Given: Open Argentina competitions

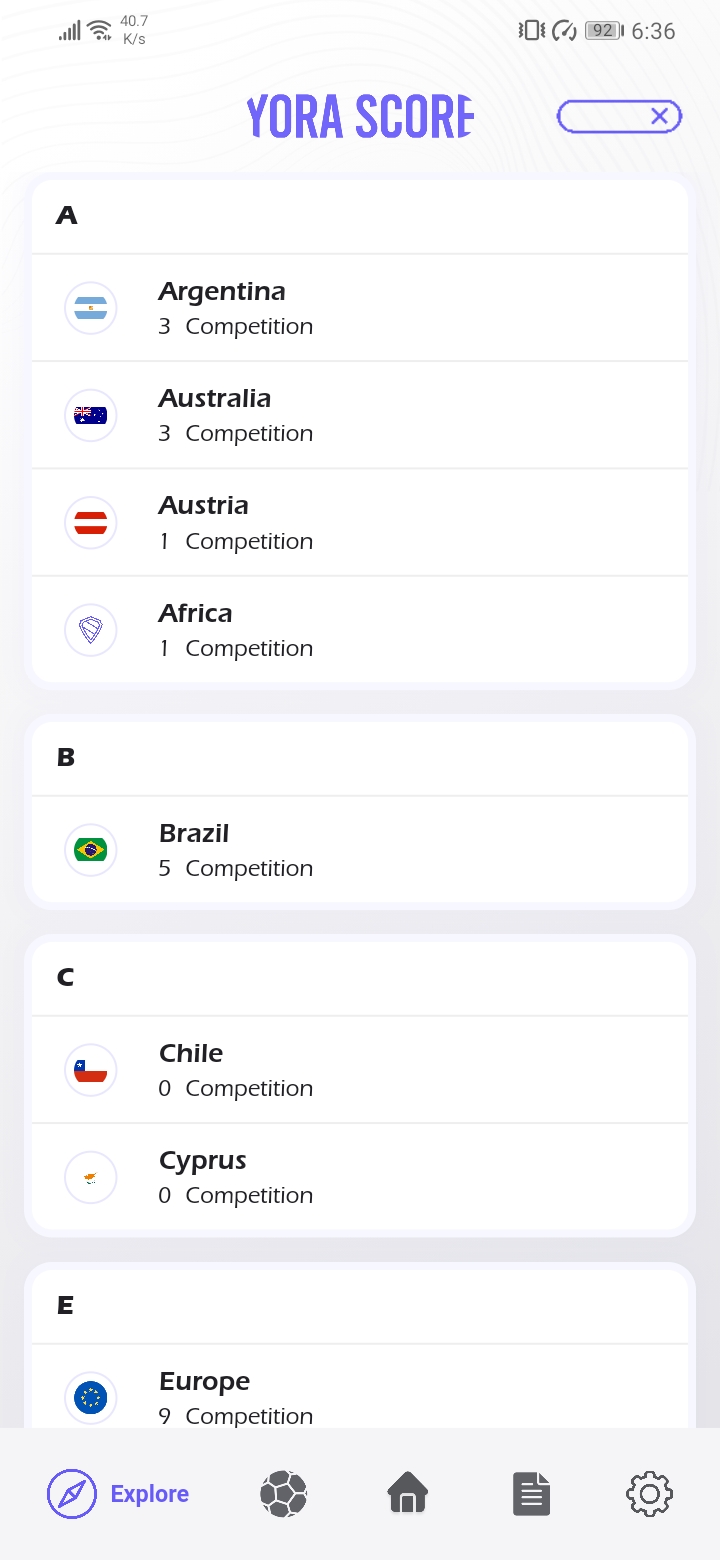Looking at the screenshot, I should (x=360, y=308).
